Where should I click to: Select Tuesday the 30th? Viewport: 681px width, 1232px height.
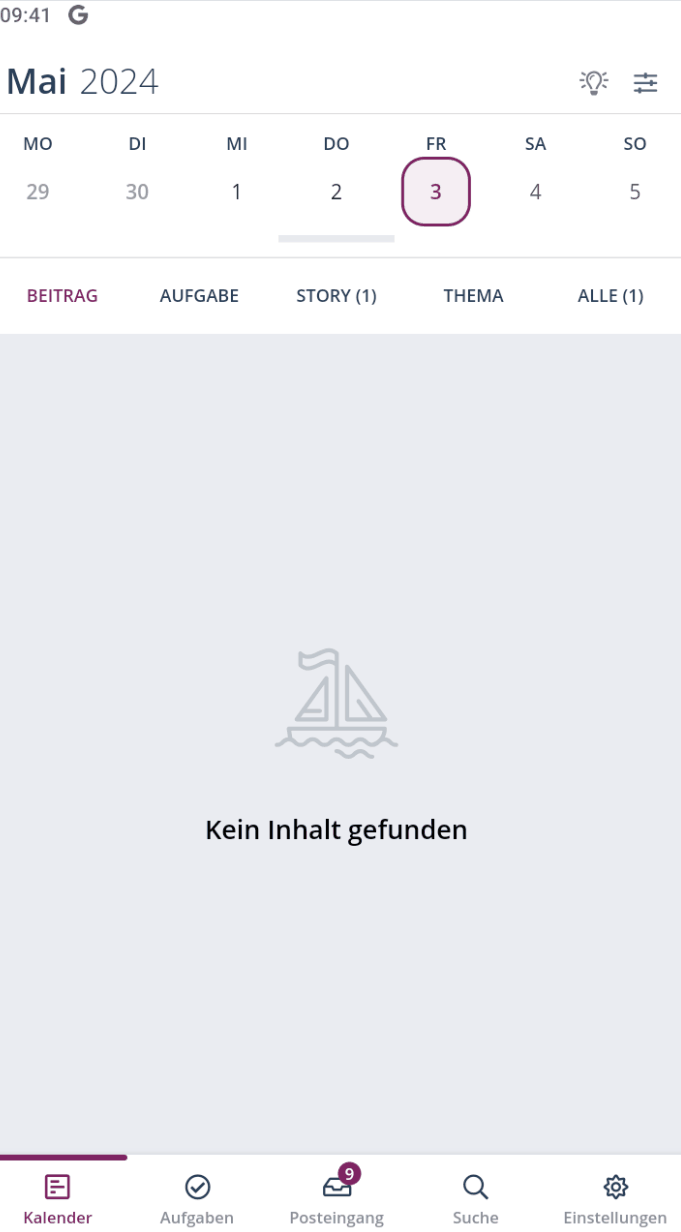[137, 191]
